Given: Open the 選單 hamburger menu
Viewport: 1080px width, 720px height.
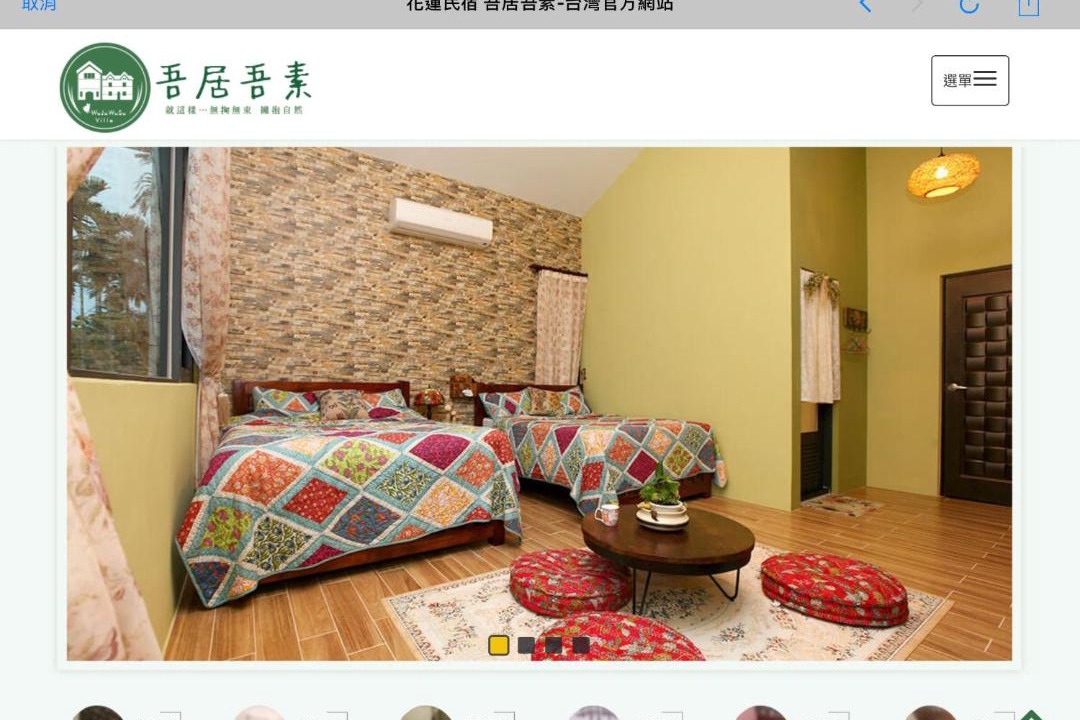Looking at the screenshot, I should pos(969,80).
